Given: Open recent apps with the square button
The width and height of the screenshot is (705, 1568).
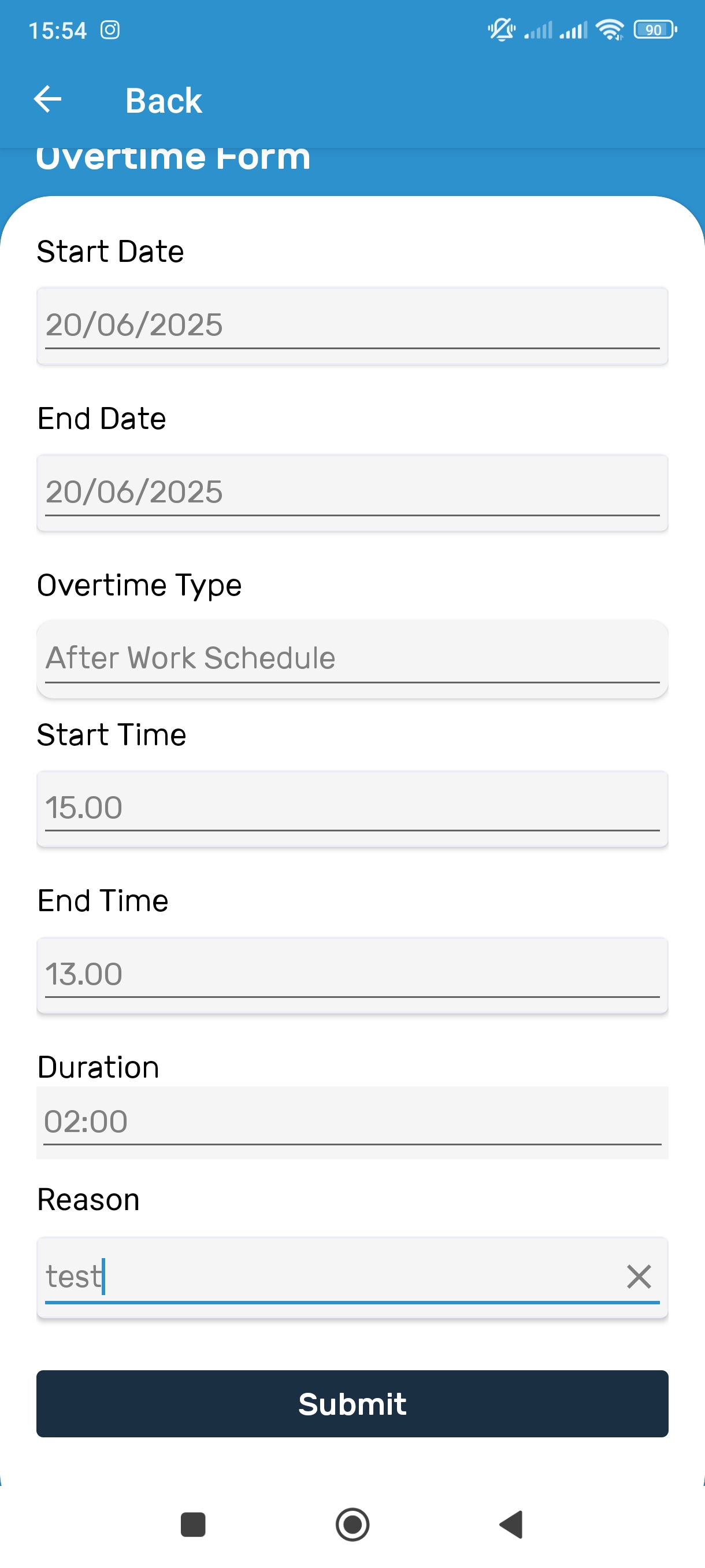Looking at the screenshot, I should [193, 1524].
